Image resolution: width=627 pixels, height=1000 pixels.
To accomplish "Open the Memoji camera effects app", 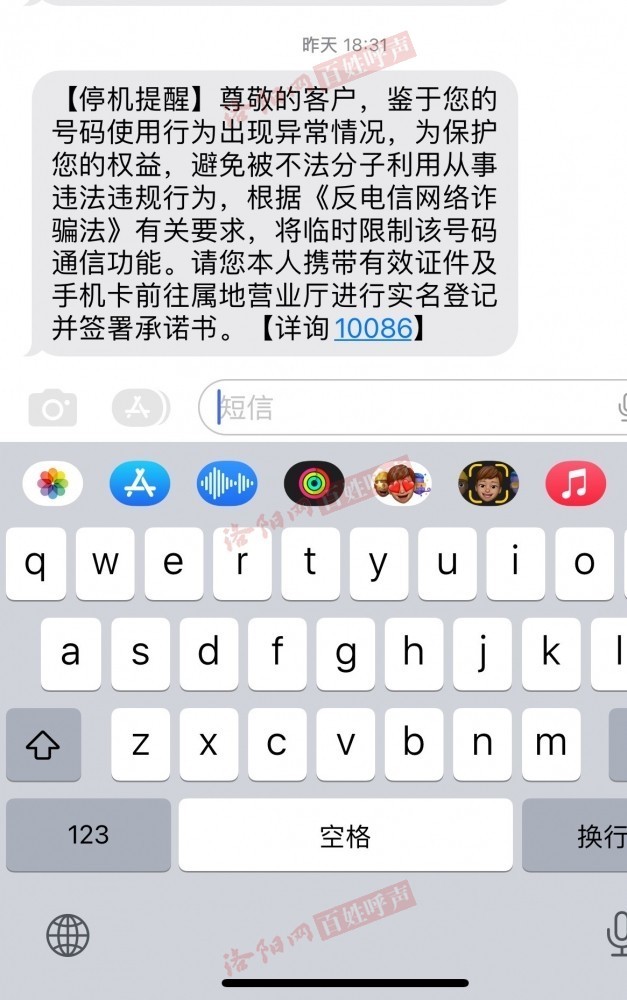I will point(488,485).
